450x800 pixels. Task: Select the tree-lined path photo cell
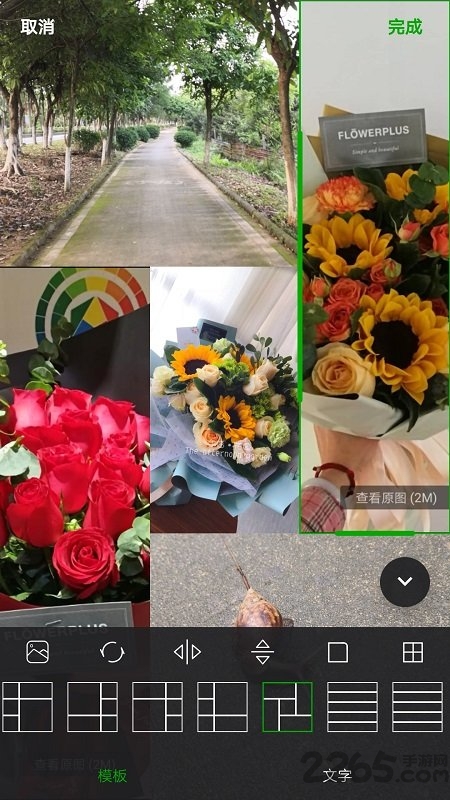coord(148,133)
